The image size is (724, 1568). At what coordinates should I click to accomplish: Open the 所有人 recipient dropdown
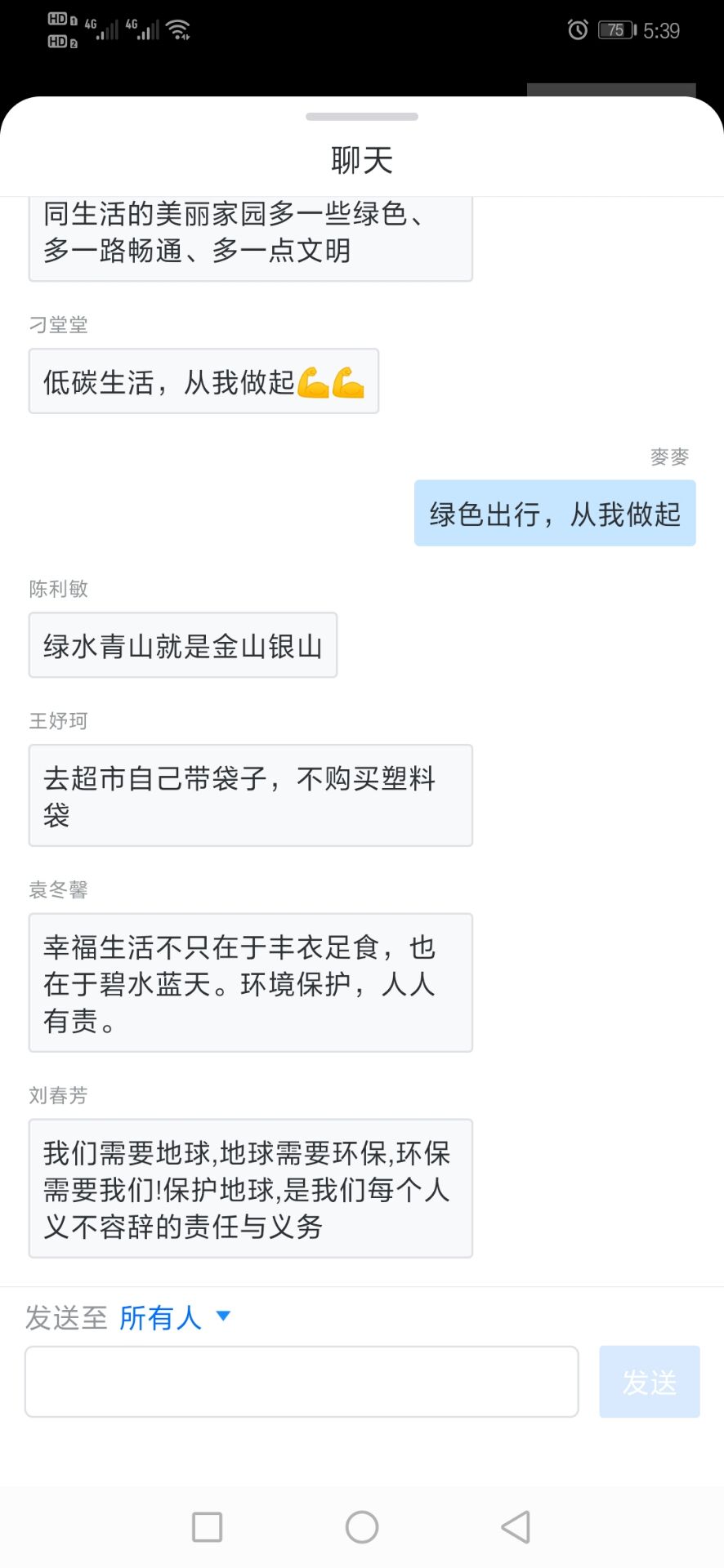[175, 1317]
